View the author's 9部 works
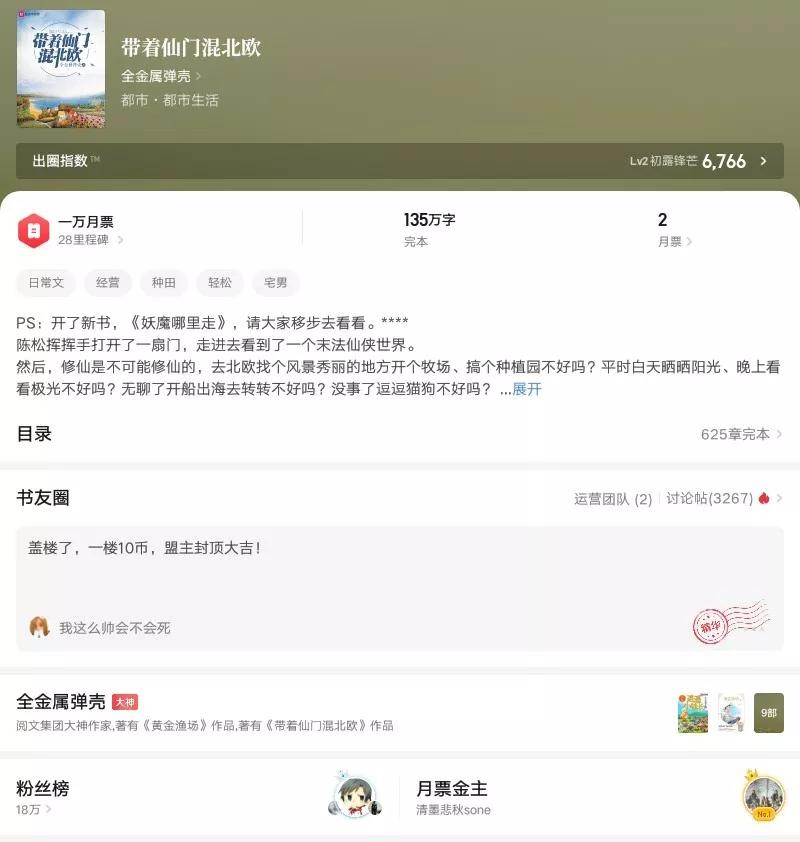This screenshot has width=800, height=842. 768,713
